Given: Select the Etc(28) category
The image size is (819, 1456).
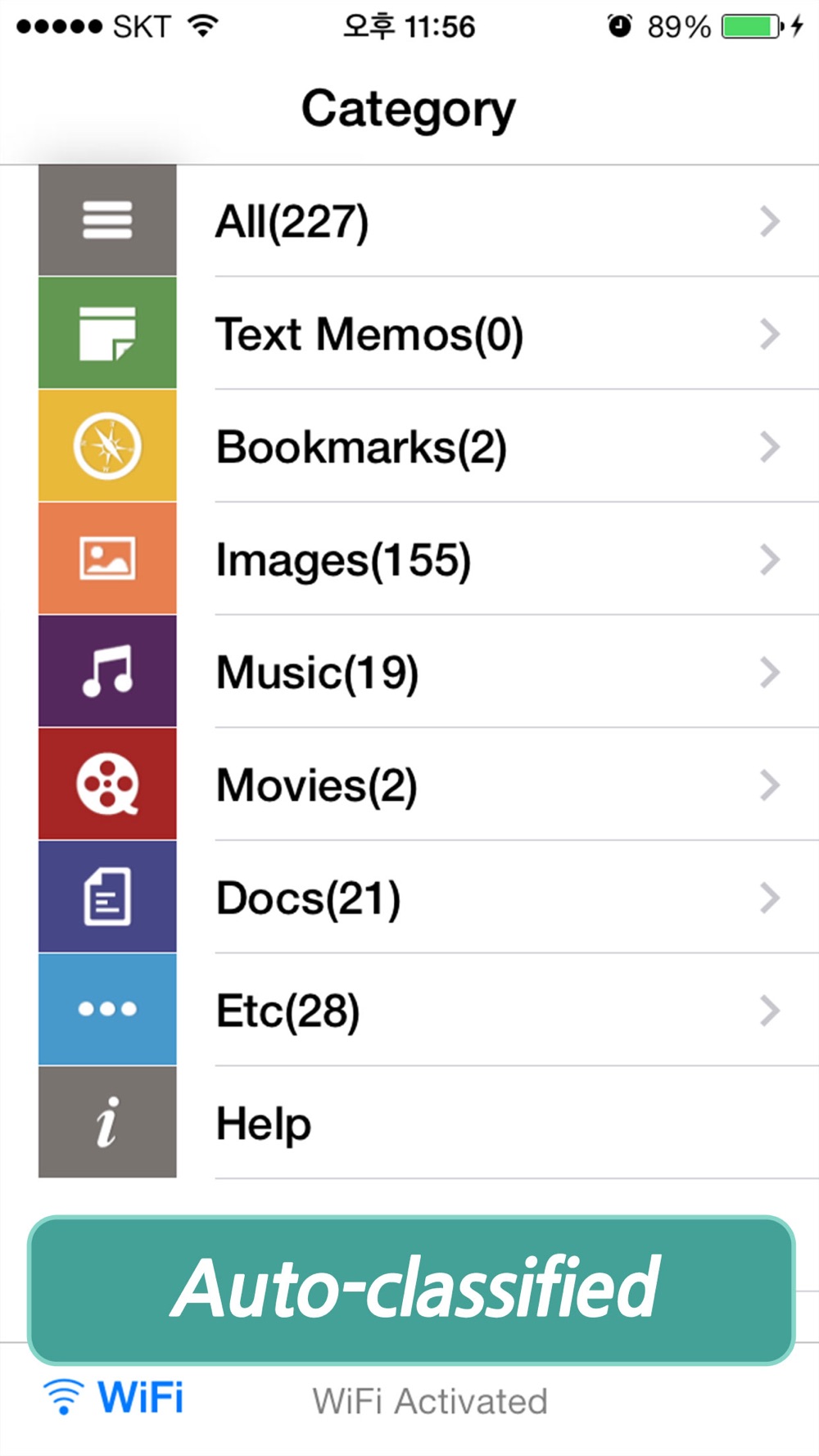Looking at the screenshot, I should [x=426, y=1011].
